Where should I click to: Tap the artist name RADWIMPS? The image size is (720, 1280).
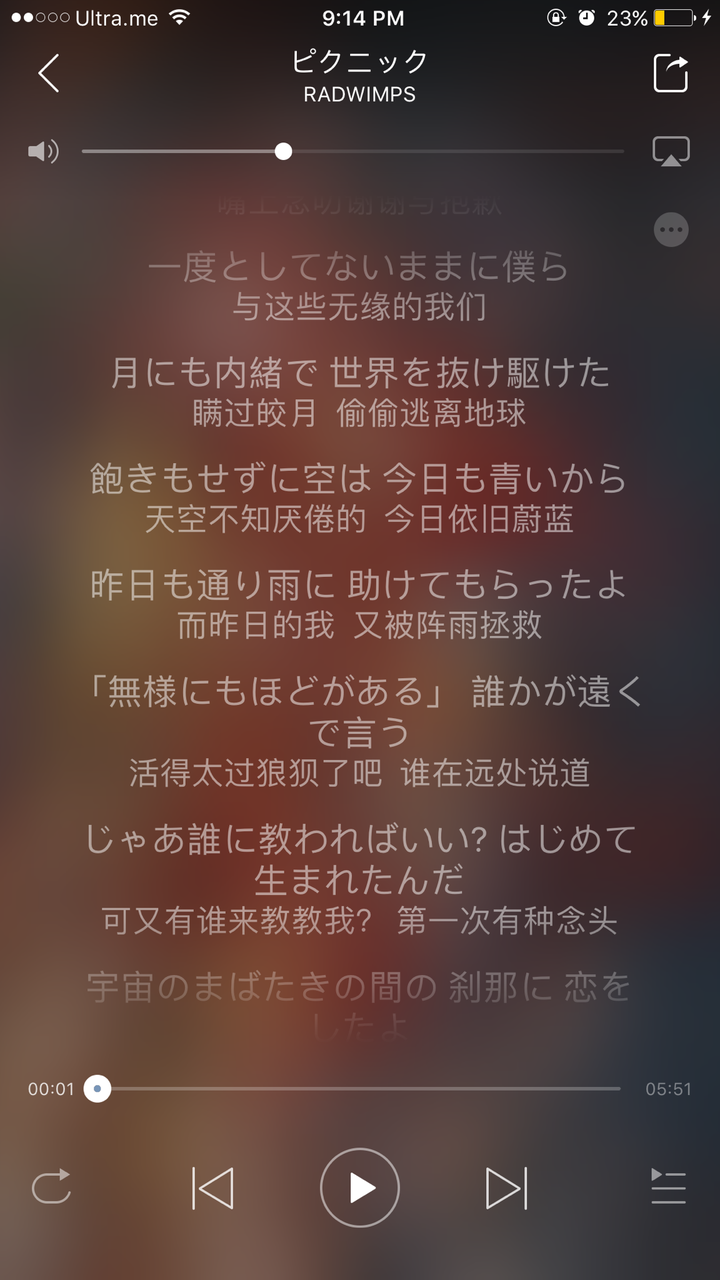(360, 95)
